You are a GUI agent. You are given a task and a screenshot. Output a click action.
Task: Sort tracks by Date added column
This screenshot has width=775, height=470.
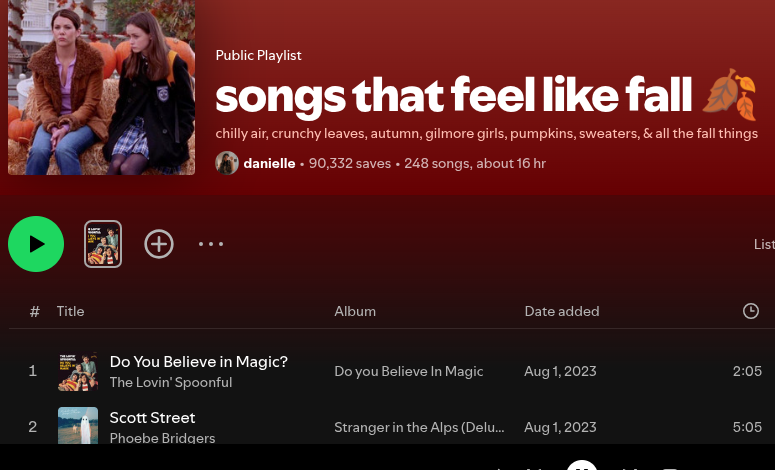pyautogui.click(x=561, y=311)
